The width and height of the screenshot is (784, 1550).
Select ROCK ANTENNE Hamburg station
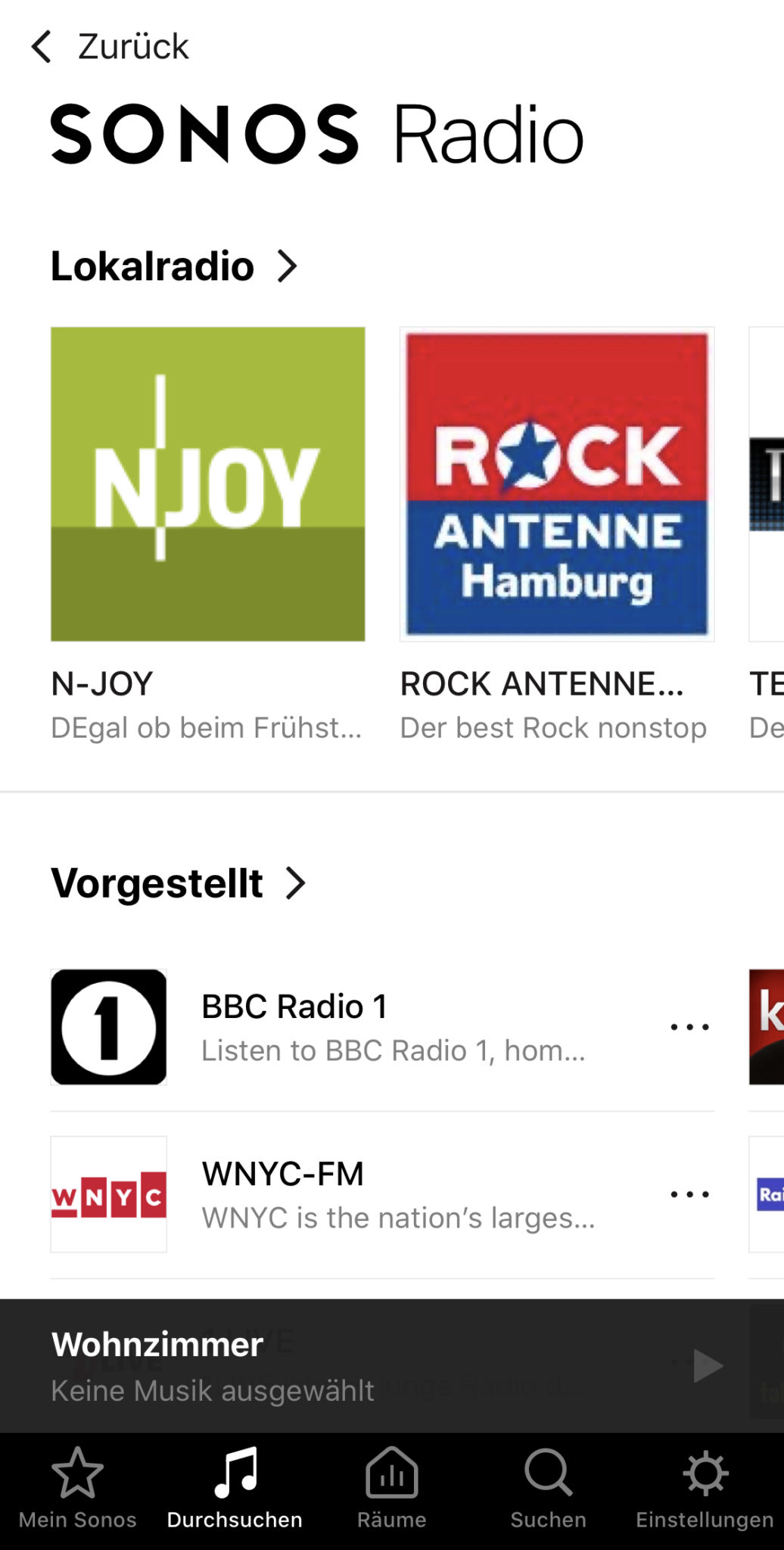(x=556, y=484)
